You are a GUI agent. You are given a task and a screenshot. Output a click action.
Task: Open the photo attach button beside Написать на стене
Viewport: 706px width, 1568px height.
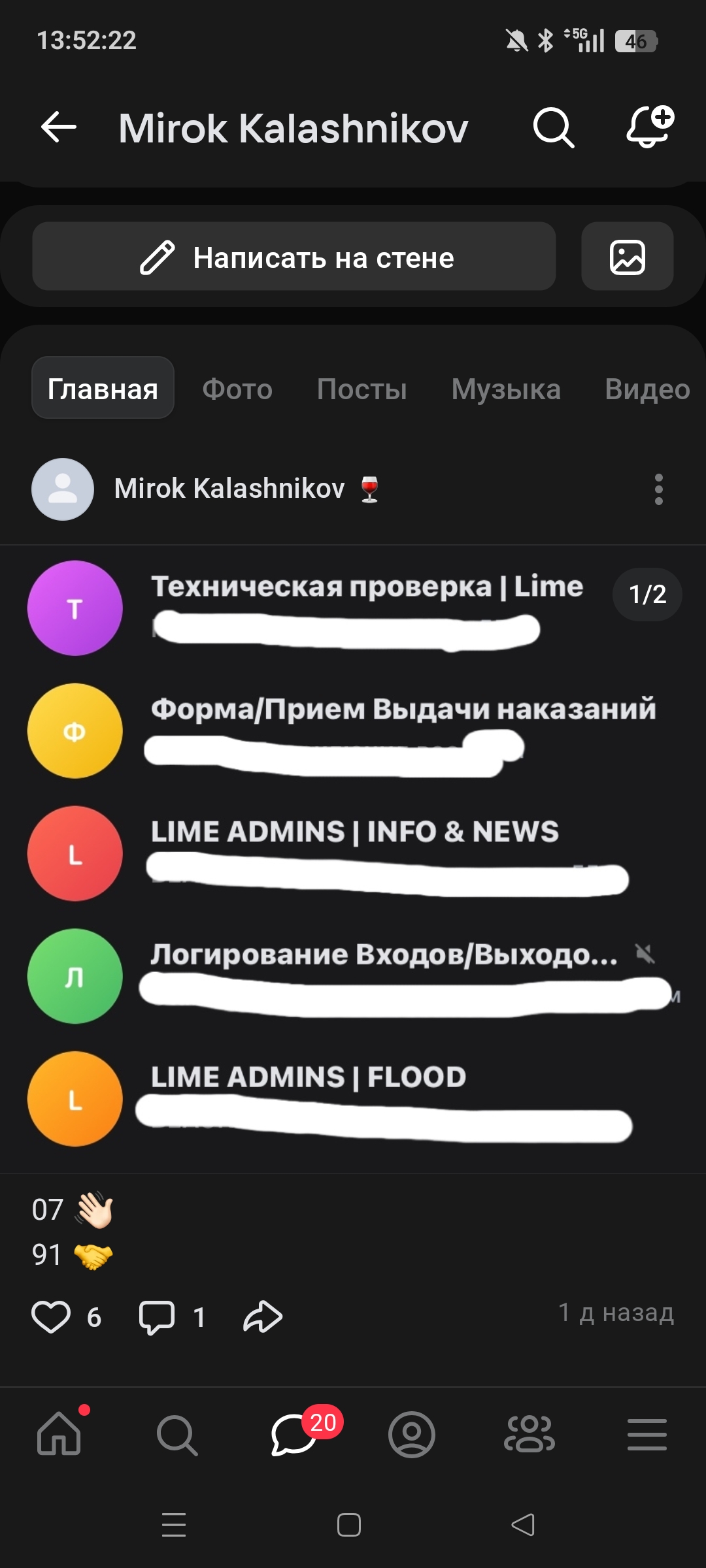pyautogui.click(x=627, y=257)
